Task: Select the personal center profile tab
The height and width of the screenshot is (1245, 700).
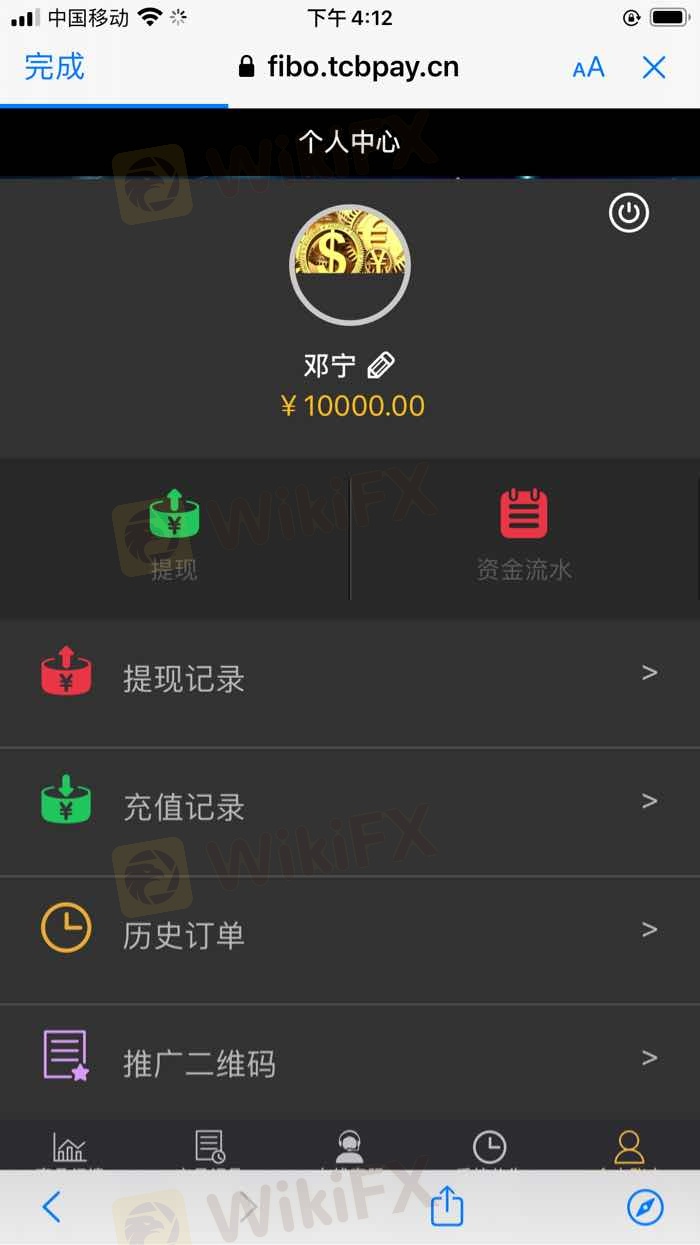Action: coord(629,1148)
